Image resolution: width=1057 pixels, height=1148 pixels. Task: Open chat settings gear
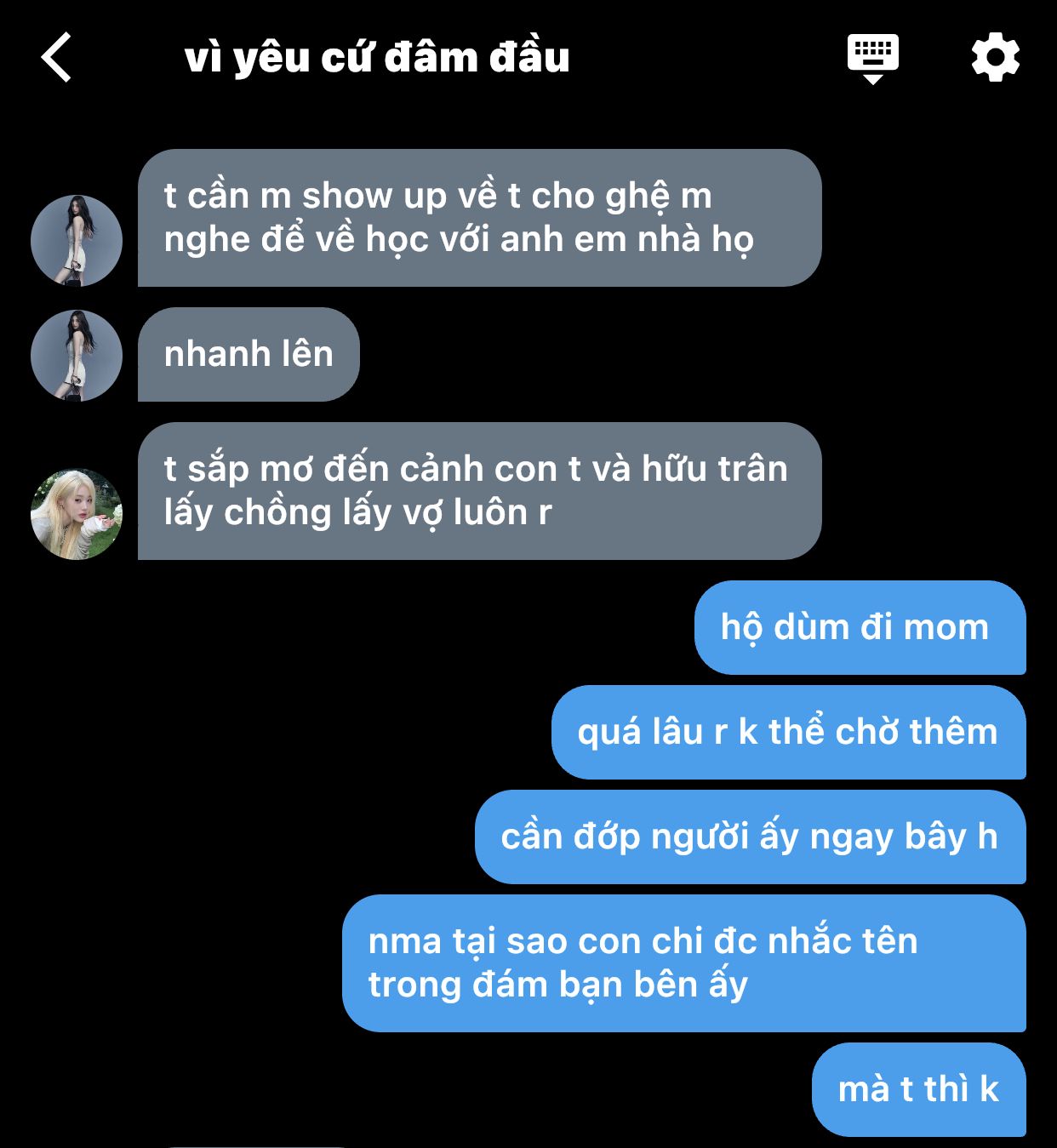[x=995, y=58]
